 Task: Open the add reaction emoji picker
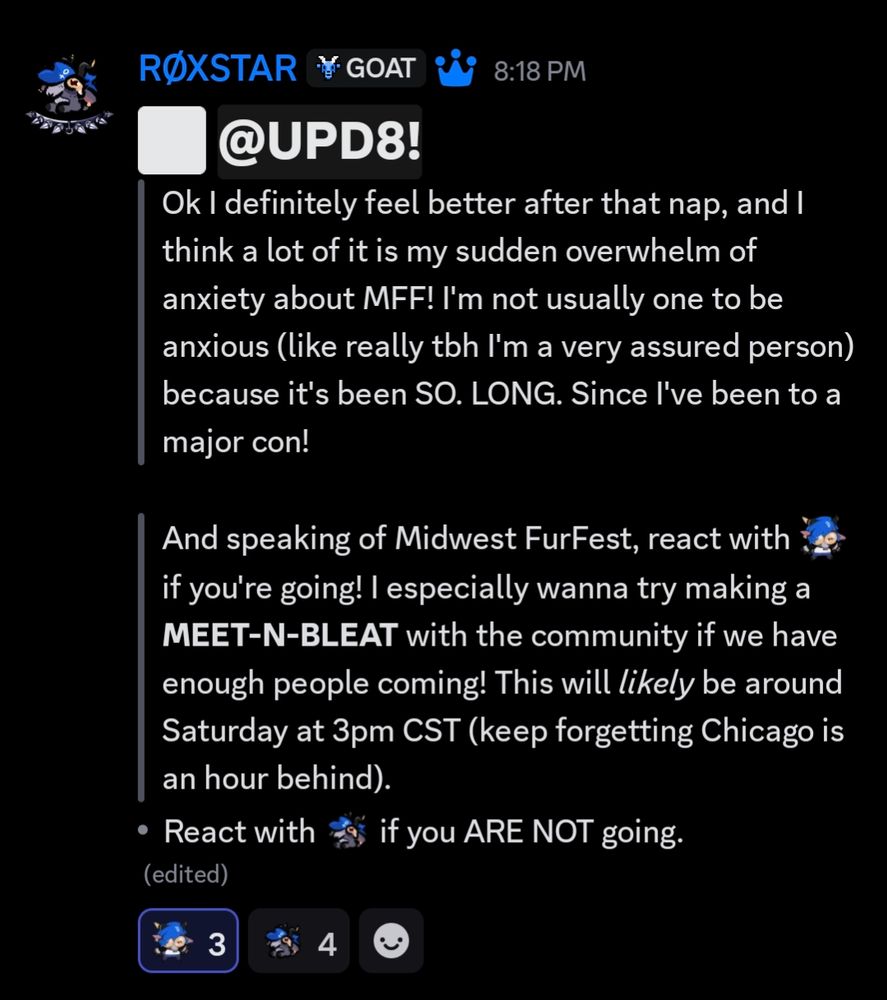pos(391,941)
